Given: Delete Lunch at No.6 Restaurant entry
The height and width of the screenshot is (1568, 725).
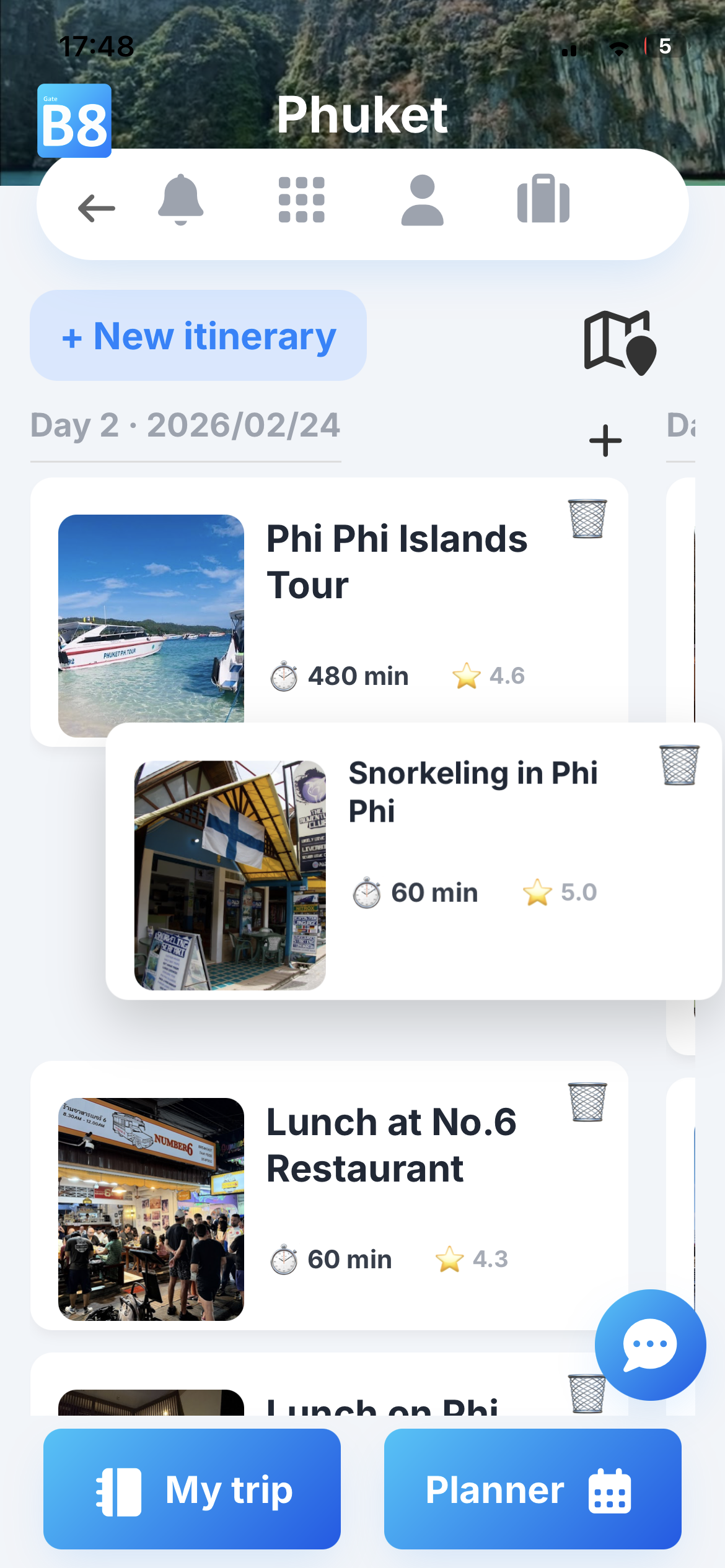Looking at the screenshot, I should tap(587, 1102).
